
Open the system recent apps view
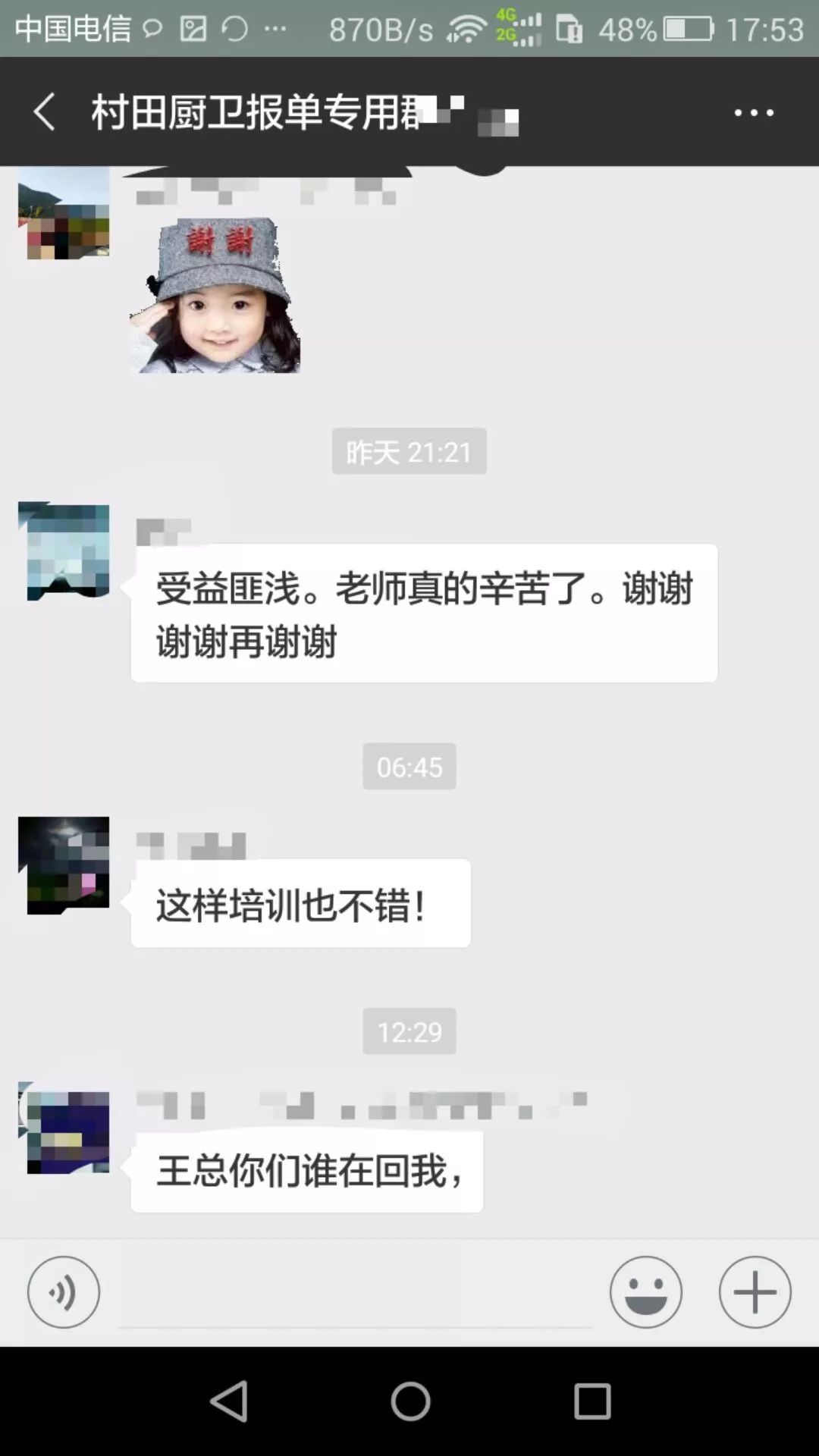(591, 1401)
